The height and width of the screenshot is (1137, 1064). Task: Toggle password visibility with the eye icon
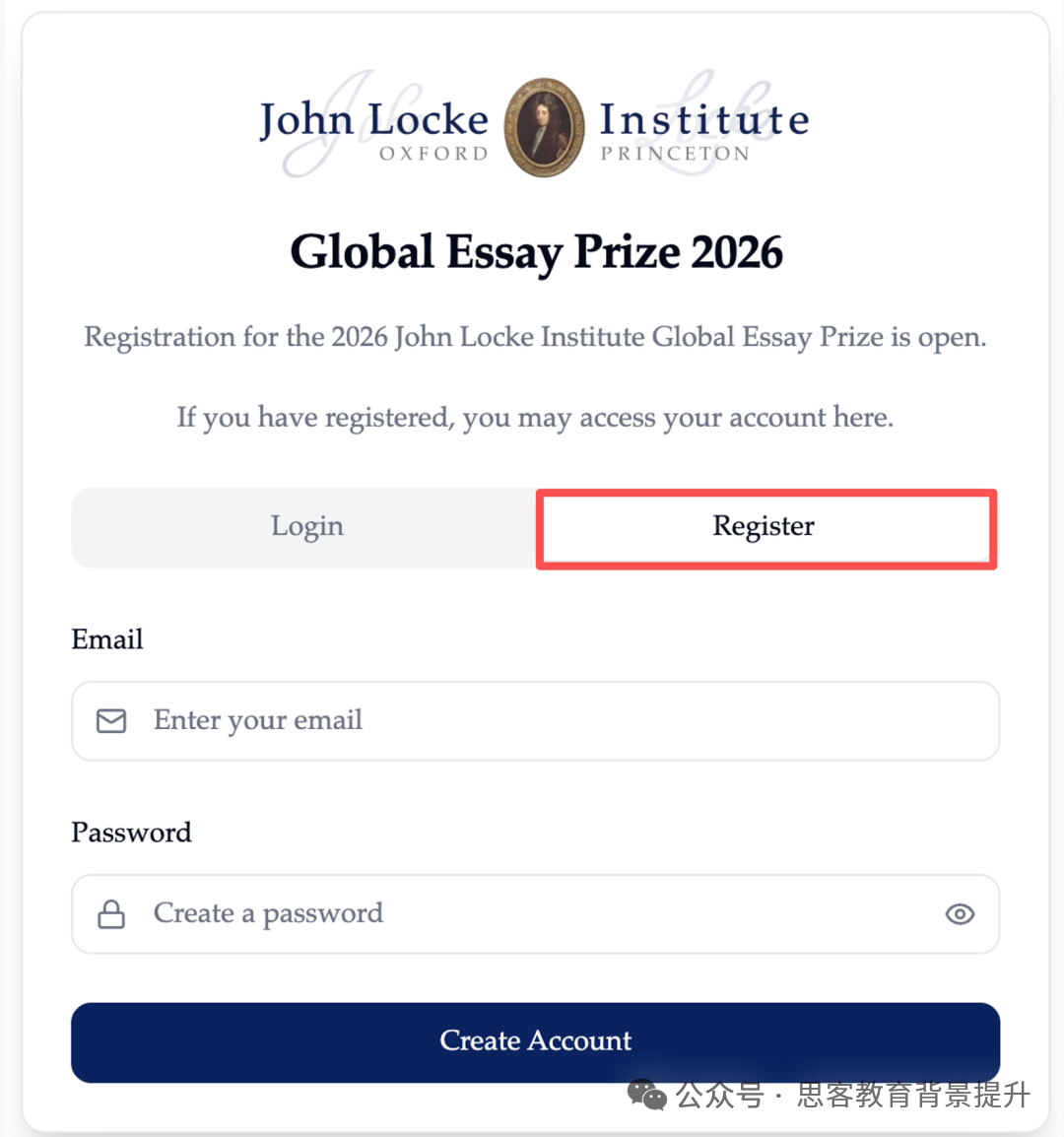click(x=960, y=913)
